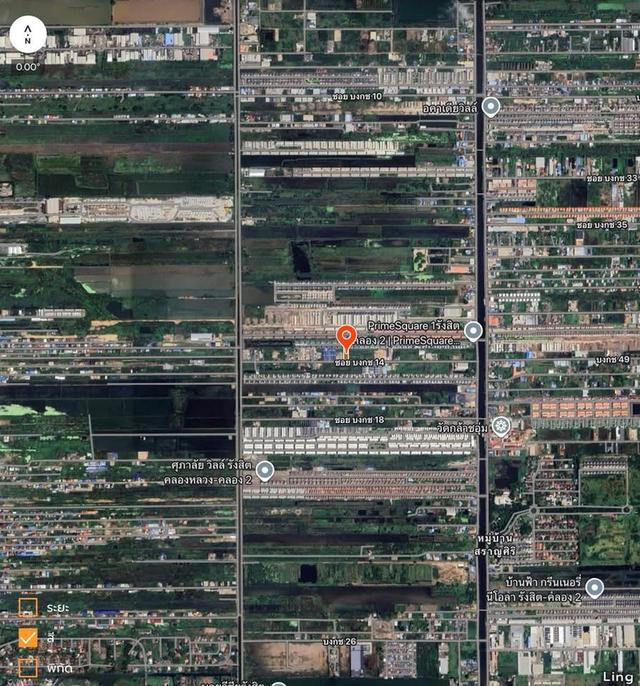The height and width of the screenshot is (686, 640).
Task: Open the อยู่เจริญสุข place marker
Action: tap(490, 106)
